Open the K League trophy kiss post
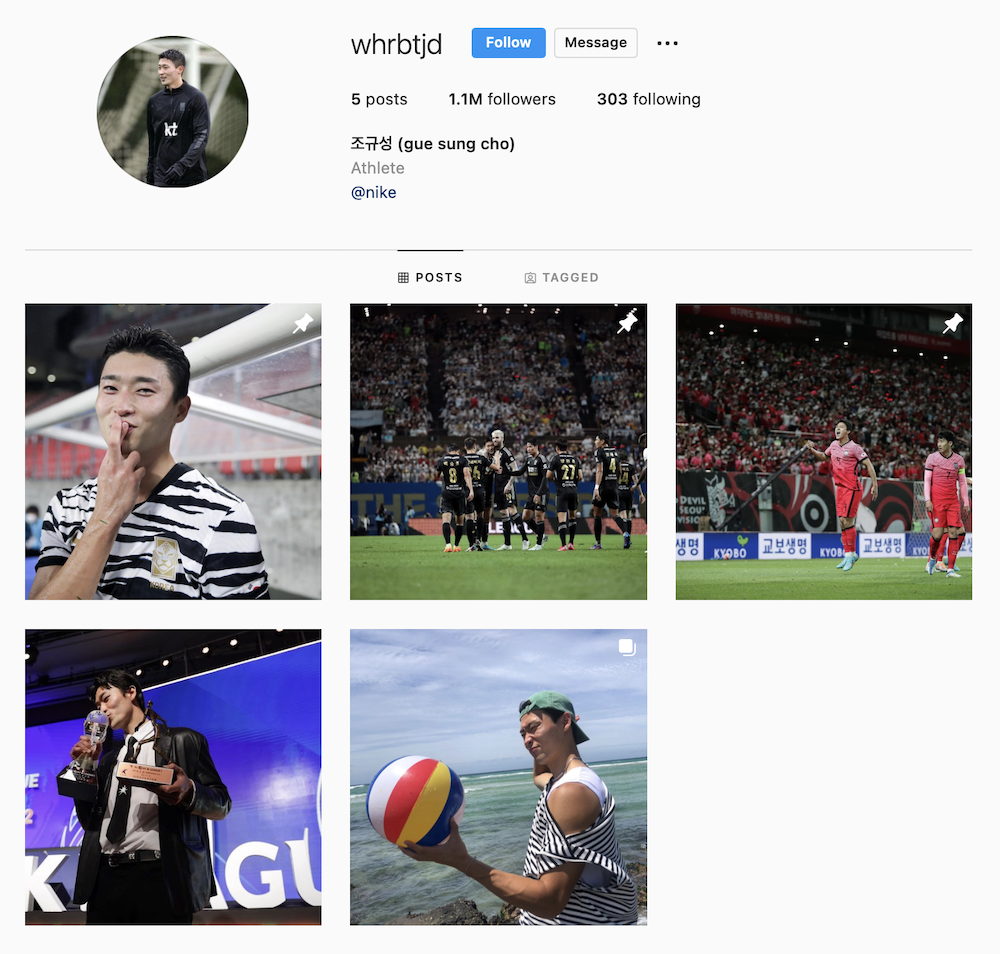Image resolution: width=1000 pixels, height=954 pixels. tap(173, 777)
